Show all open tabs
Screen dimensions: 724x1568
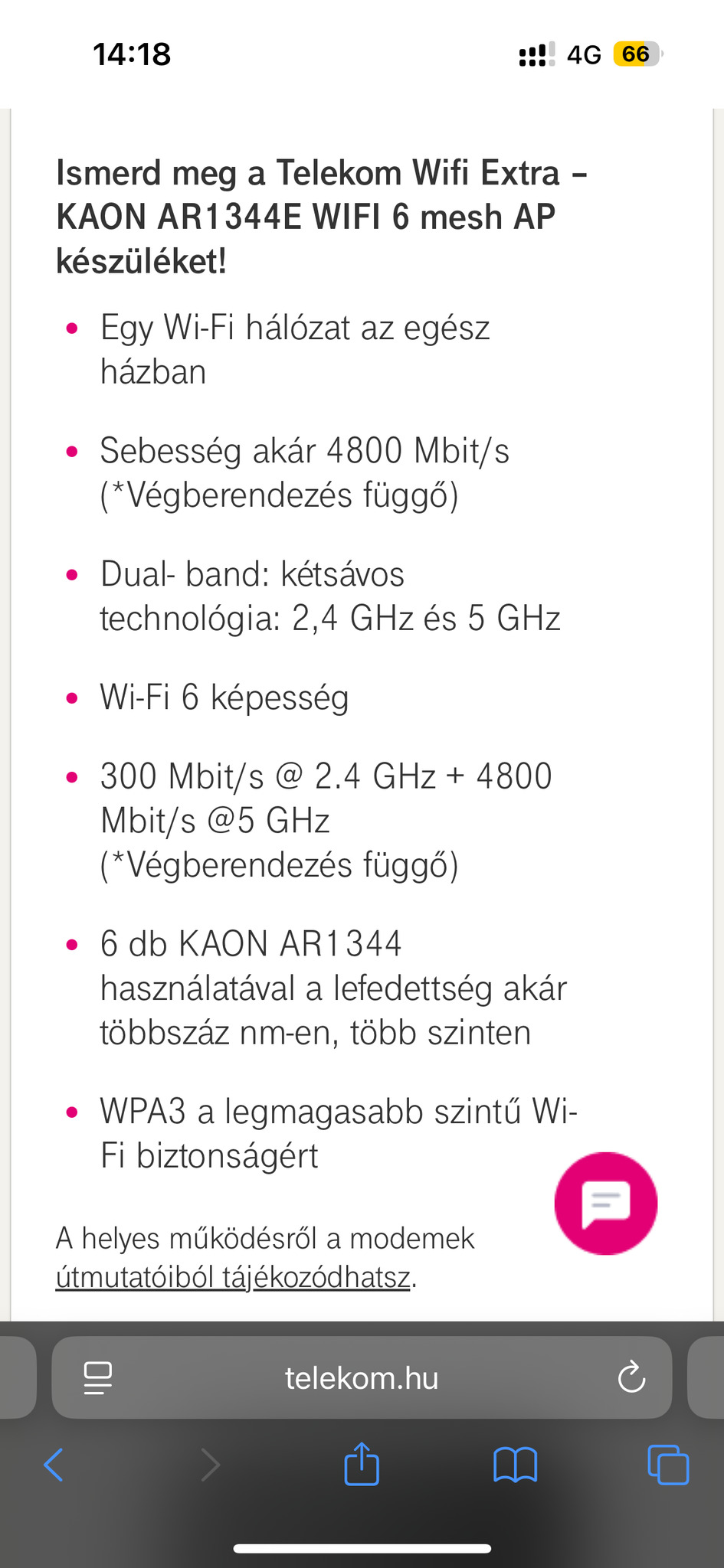coord(668,1465)
